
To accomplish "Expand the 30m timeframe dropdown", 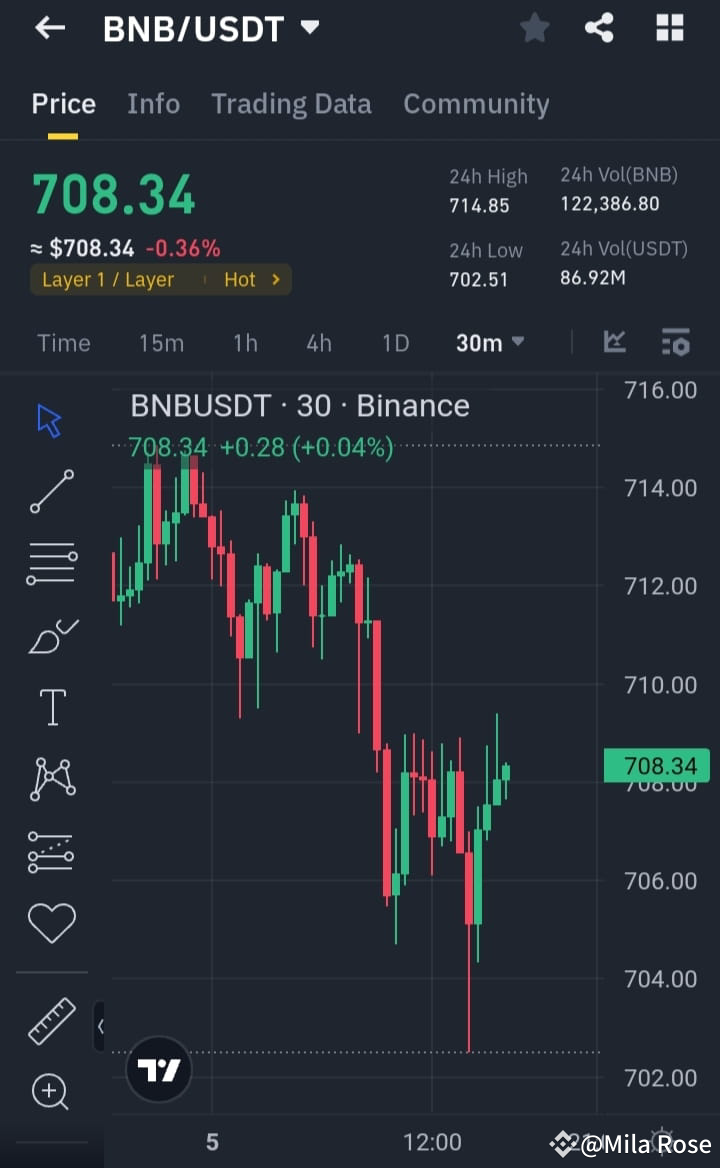I will pos(488,342).
